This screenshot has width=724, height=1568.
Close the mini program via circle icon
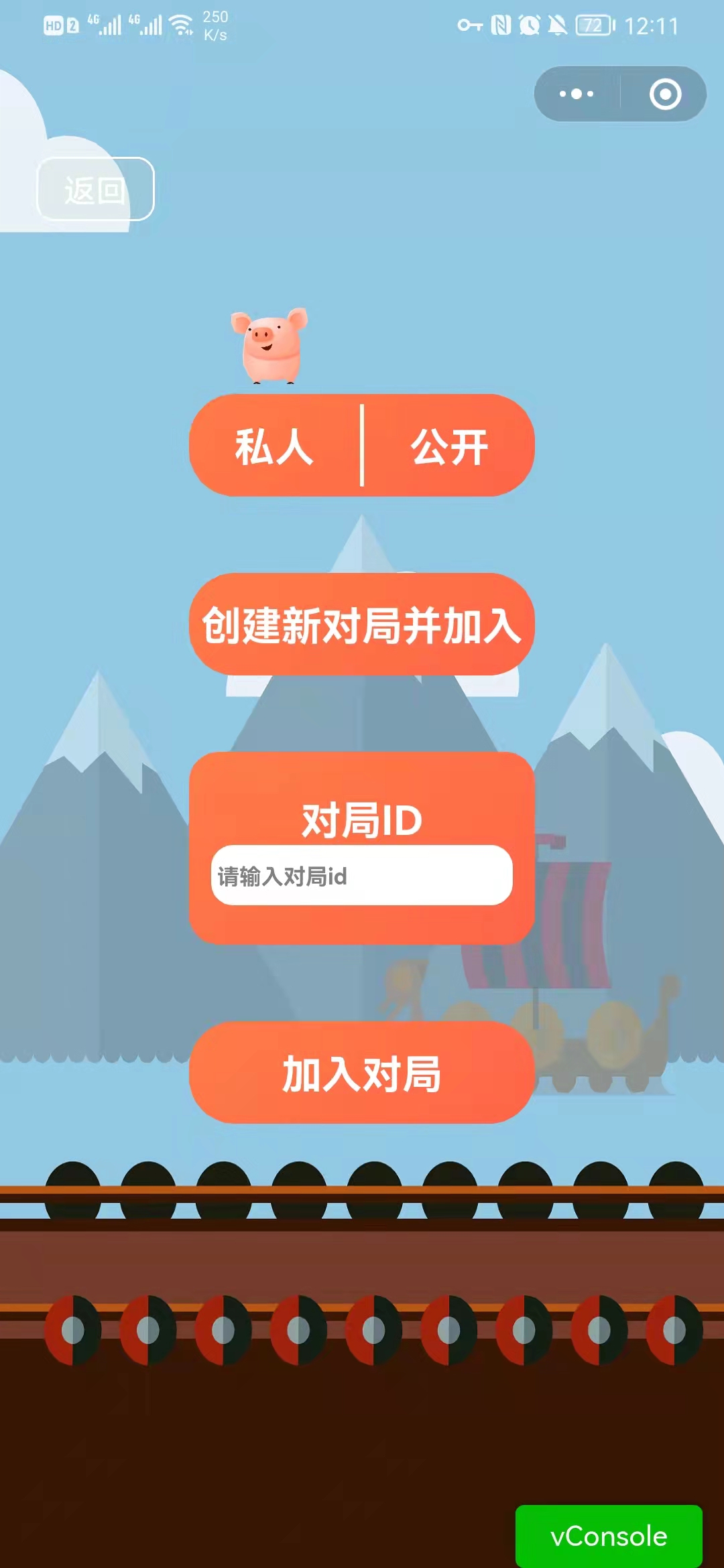665,94
